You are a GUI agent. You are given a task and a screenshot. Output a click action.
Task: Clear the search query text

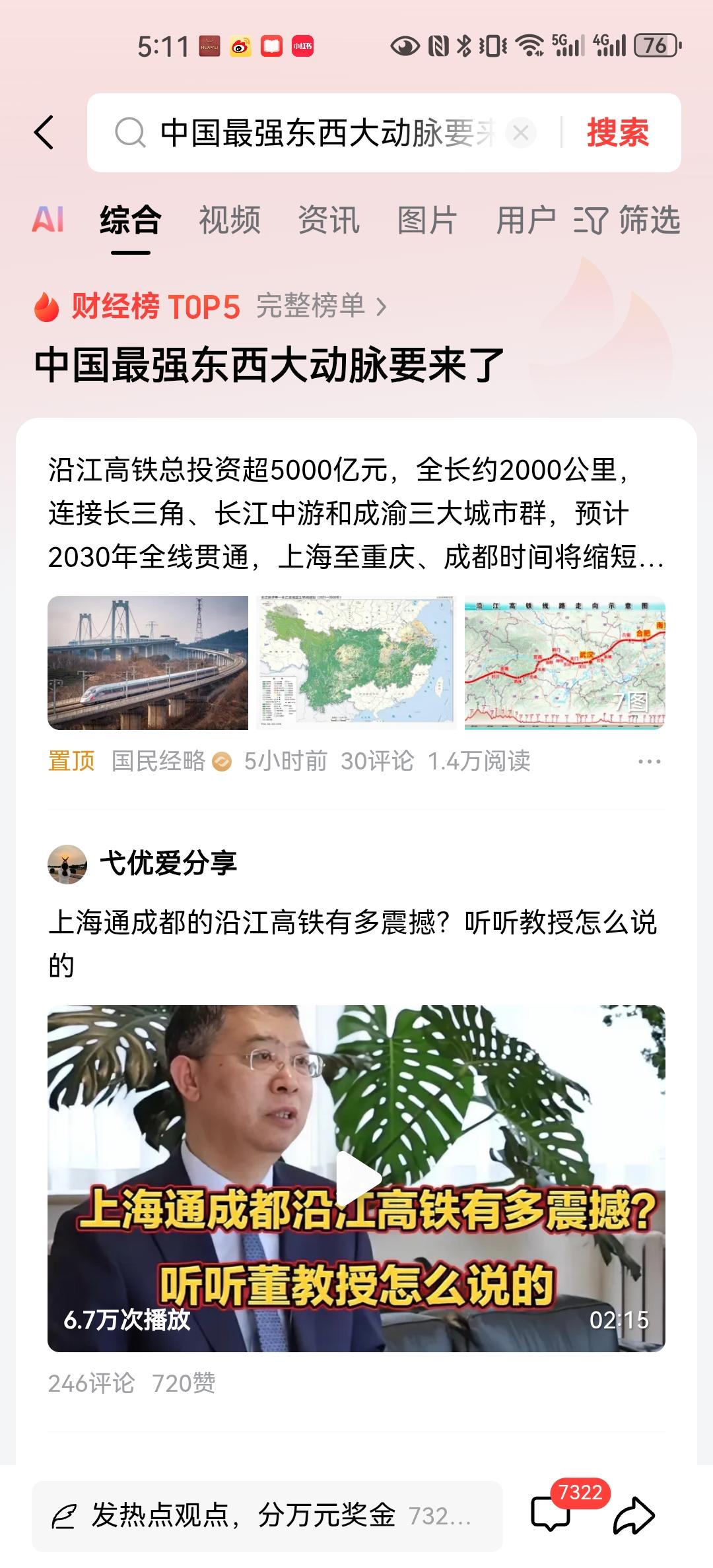(x=520, y=133)
